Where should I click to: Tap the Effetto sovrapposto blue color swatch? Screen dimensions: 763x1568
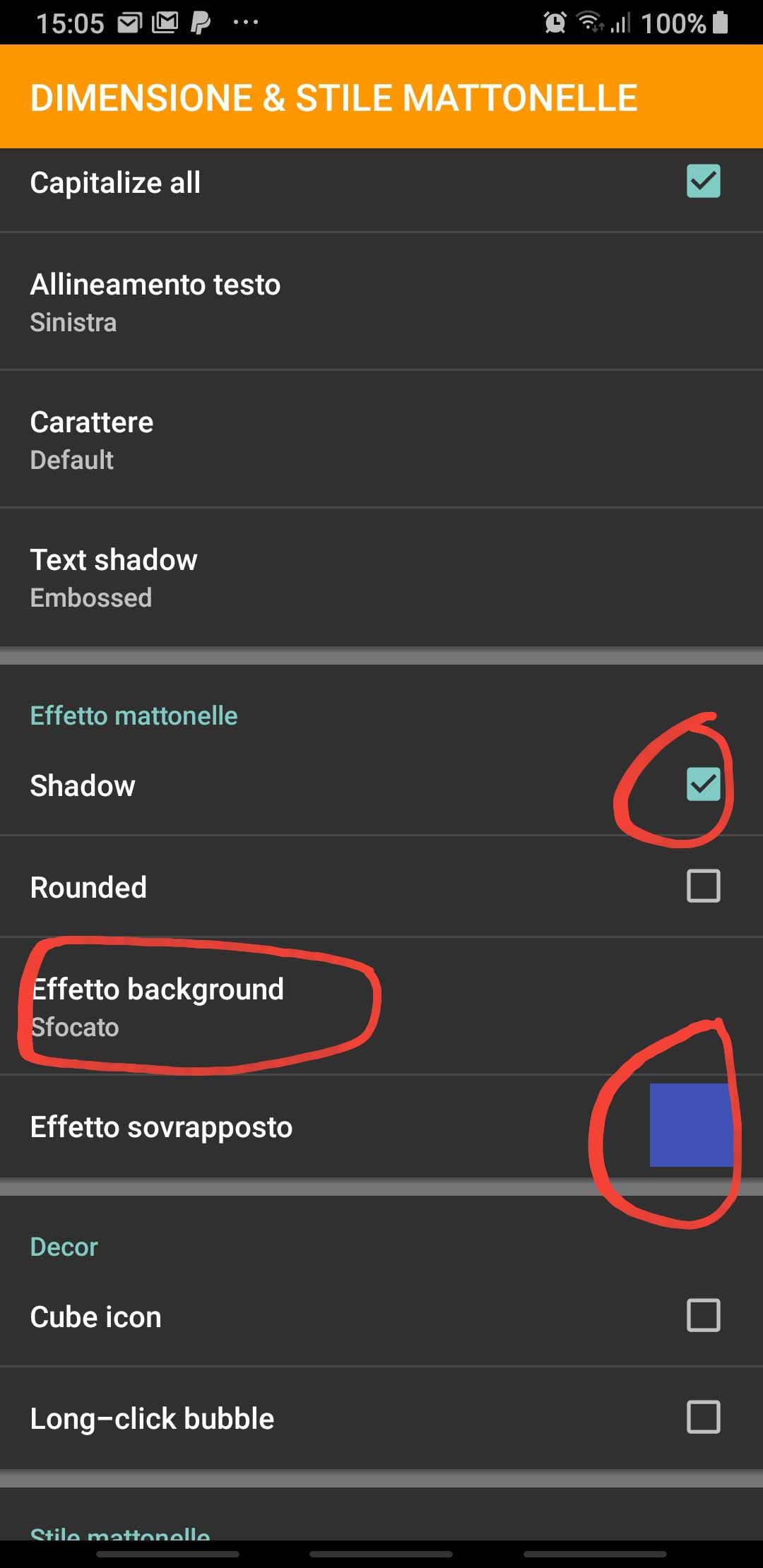point(690,1124)
